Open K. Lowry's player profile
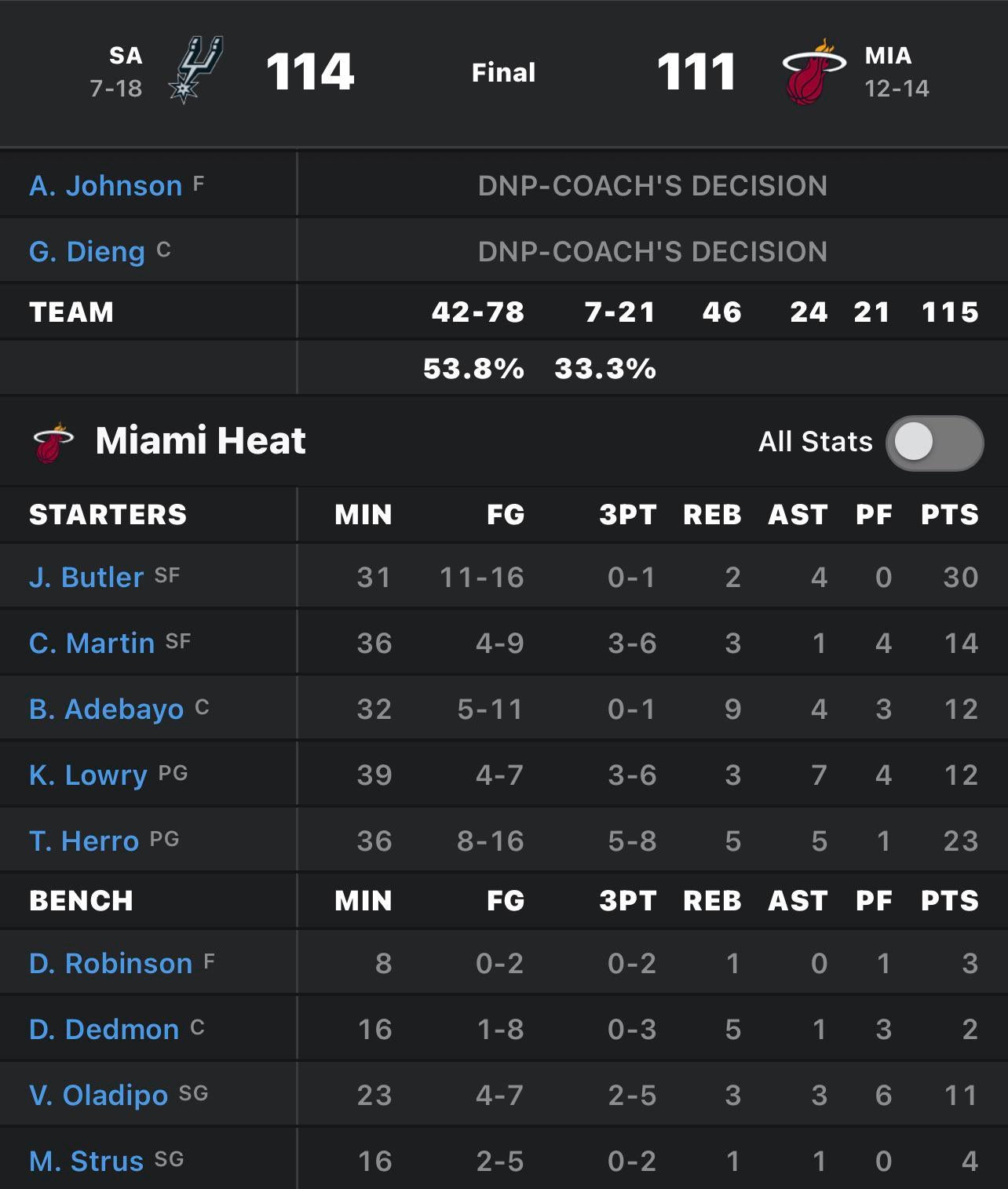 88,775
